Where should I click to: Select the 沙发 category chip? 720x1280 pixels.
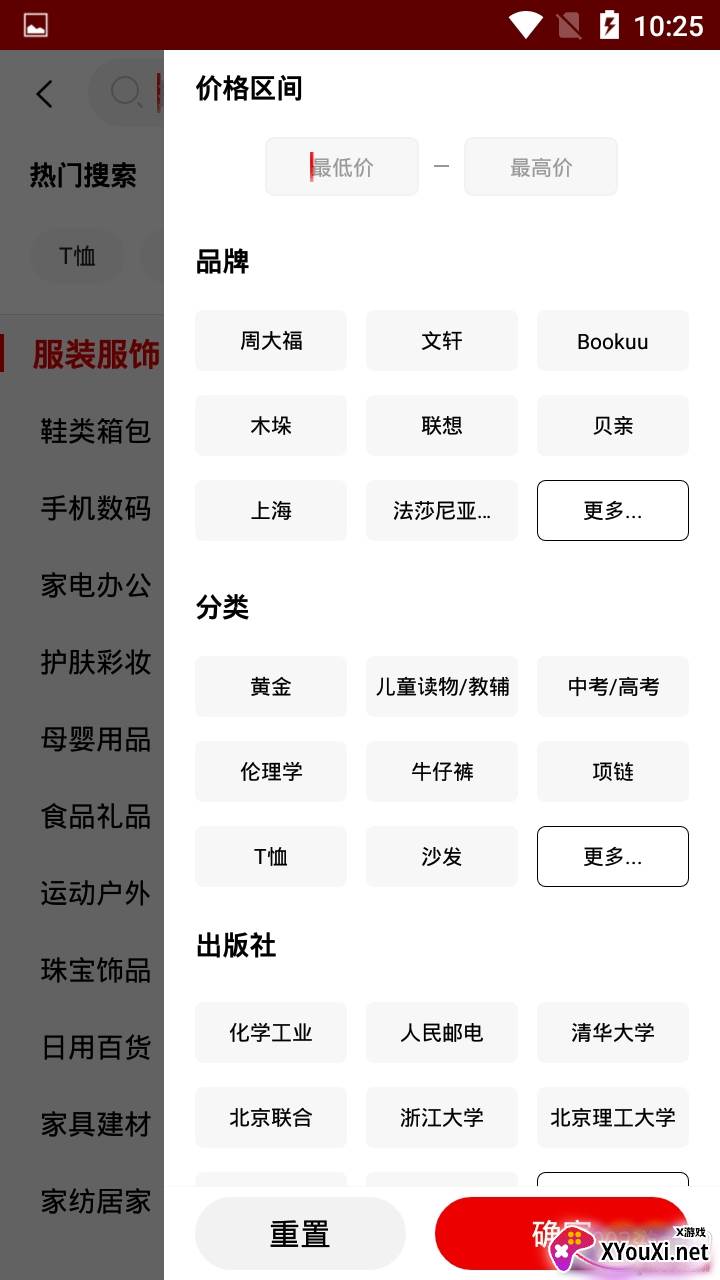(442, 857)
